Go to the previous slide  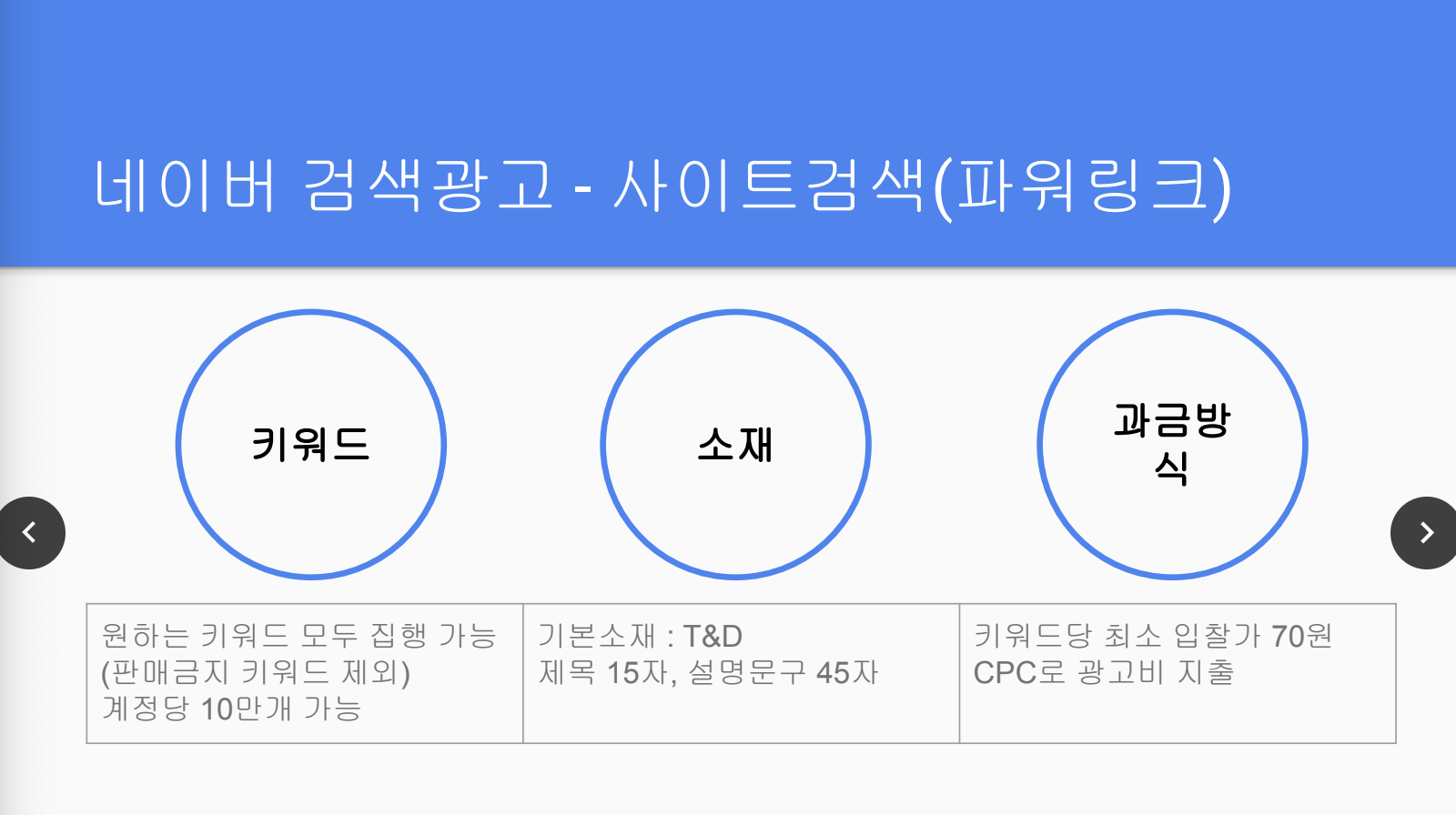click(x=30, y=533)
